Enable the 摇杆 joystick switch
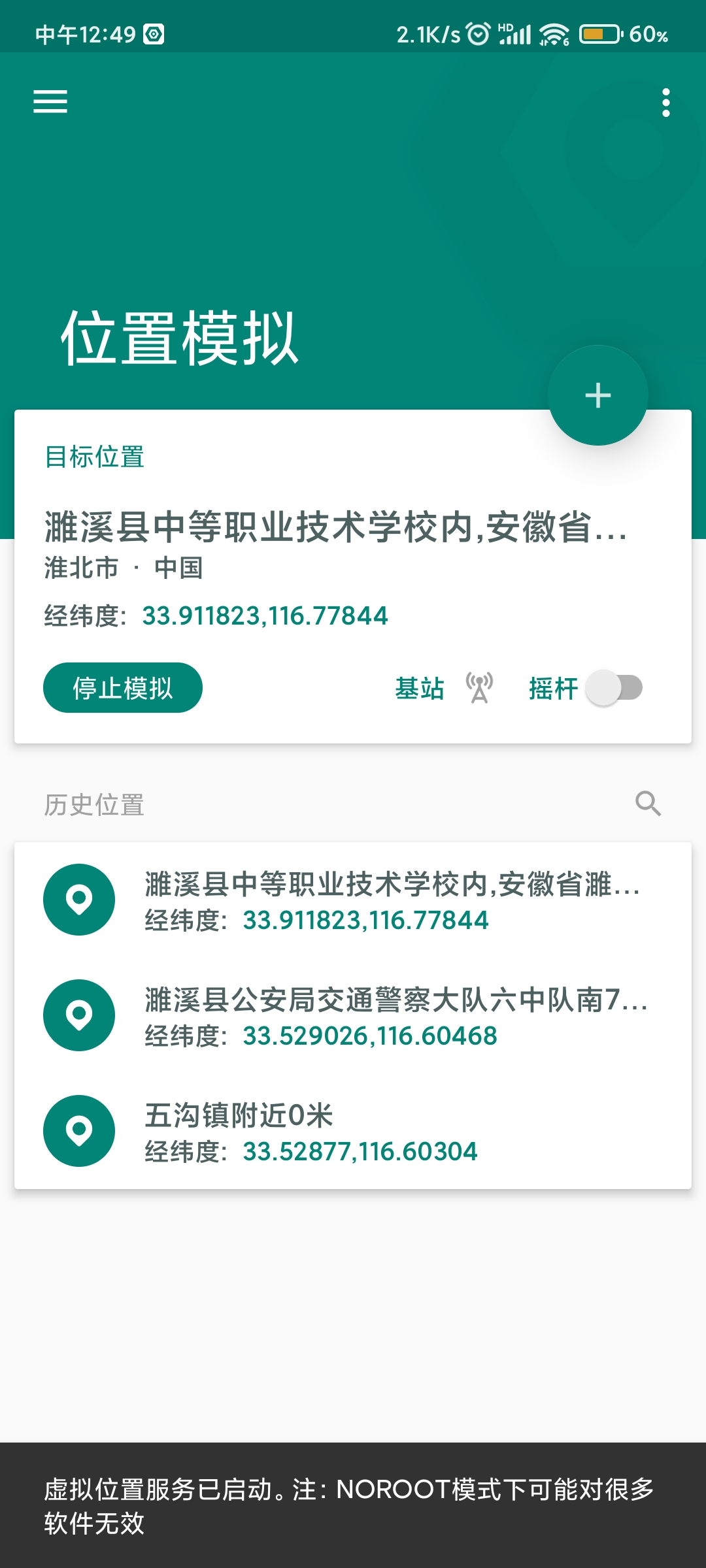 [614, 687]
